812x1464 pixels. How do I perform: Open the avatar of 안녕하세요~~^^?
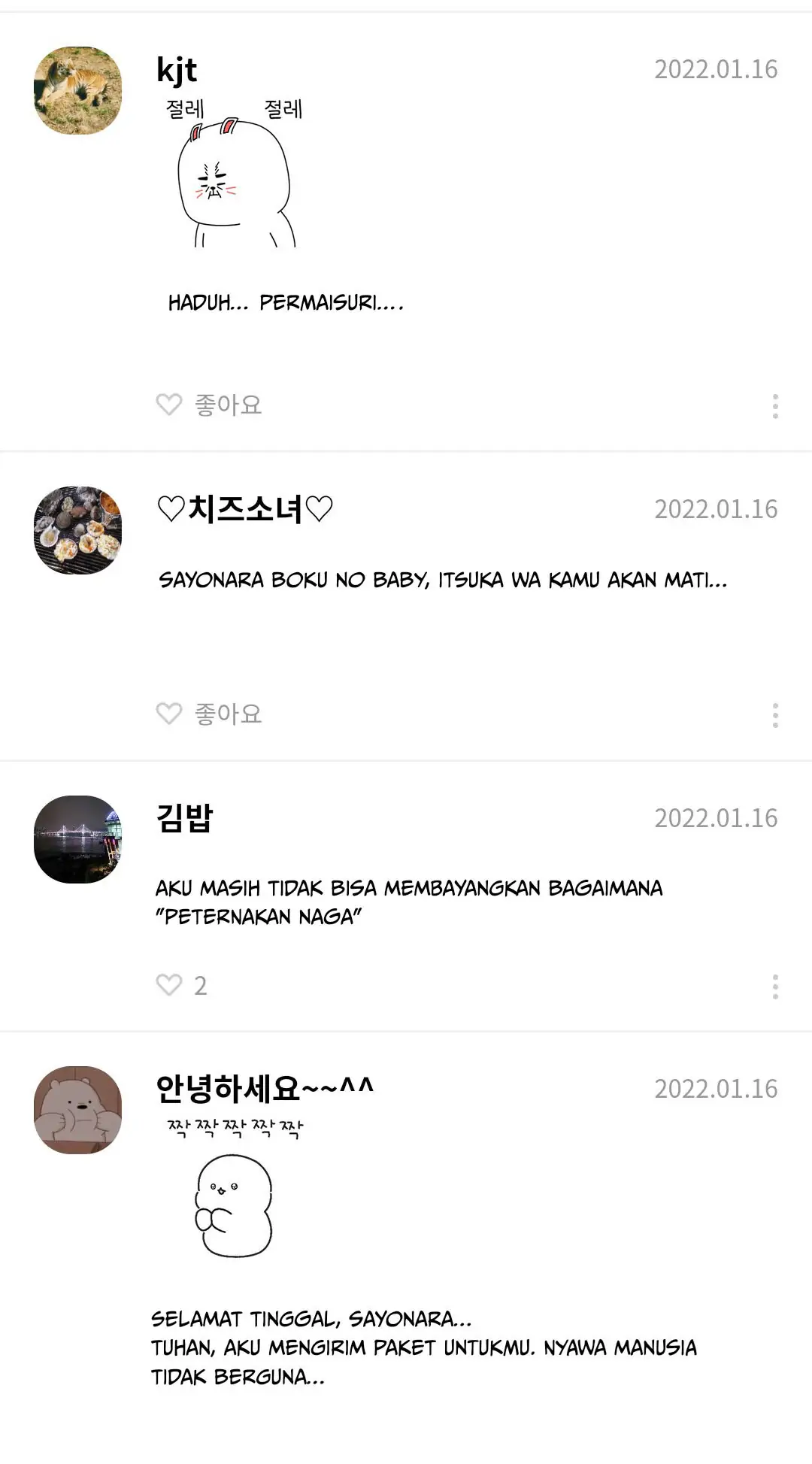78,1110
